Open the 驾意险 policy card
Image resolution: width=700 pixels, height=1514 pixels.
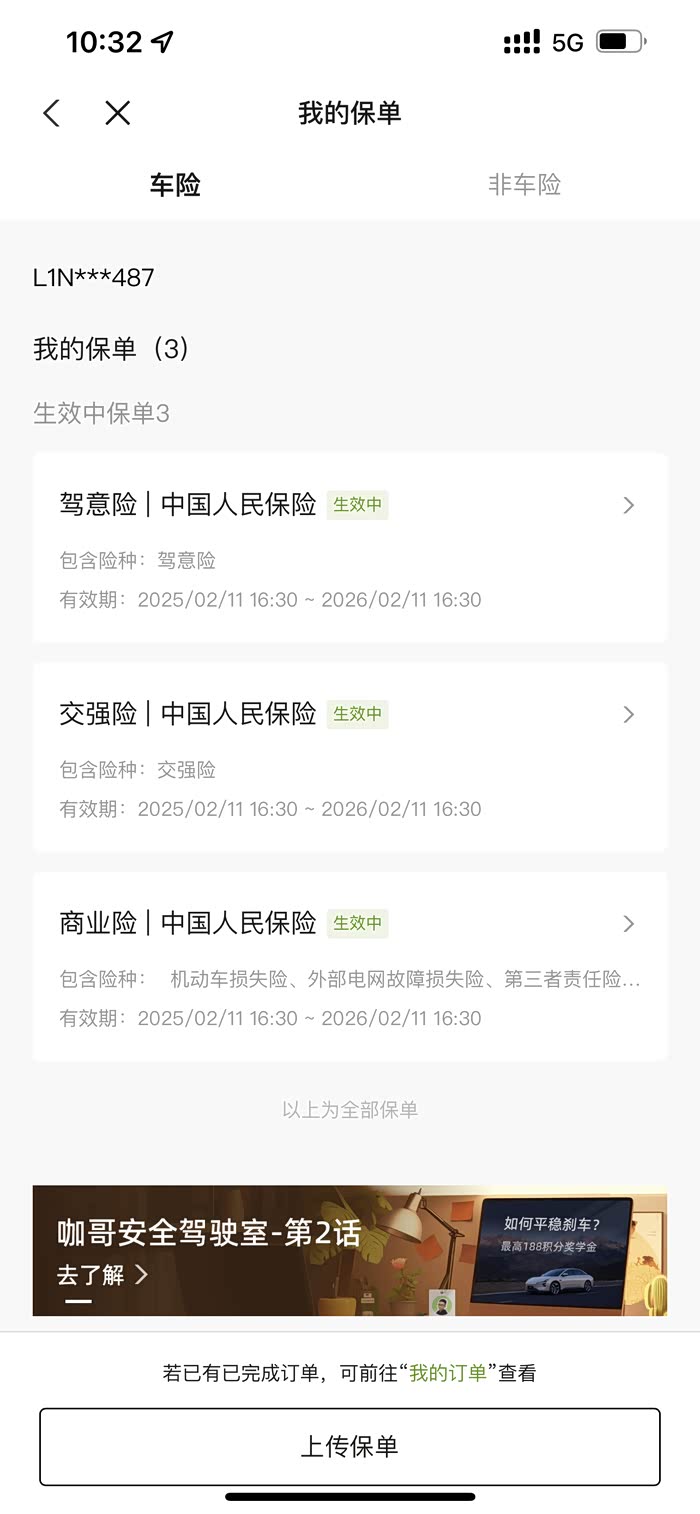(349, 547)
